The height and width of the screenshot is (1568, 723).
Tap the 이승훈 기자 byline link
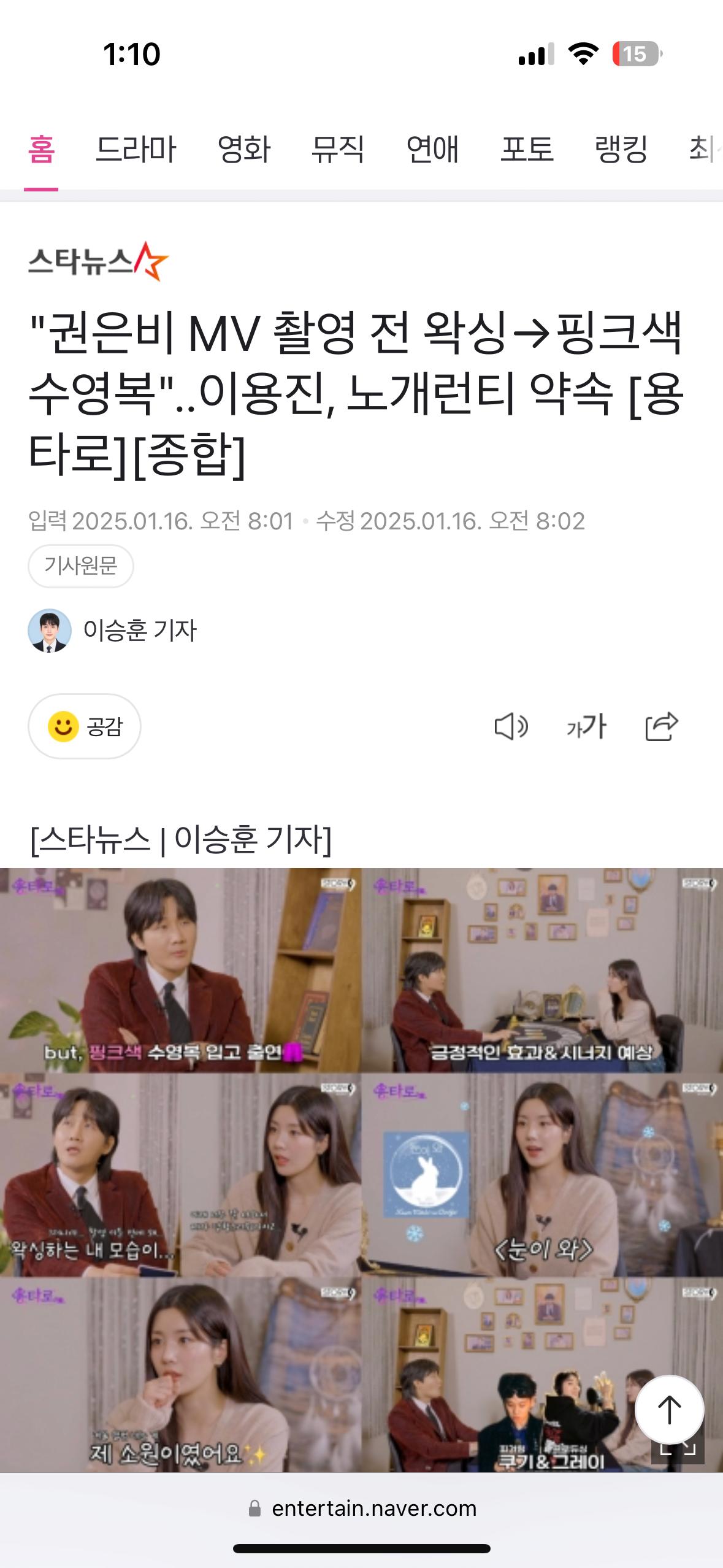click(140, 633)
